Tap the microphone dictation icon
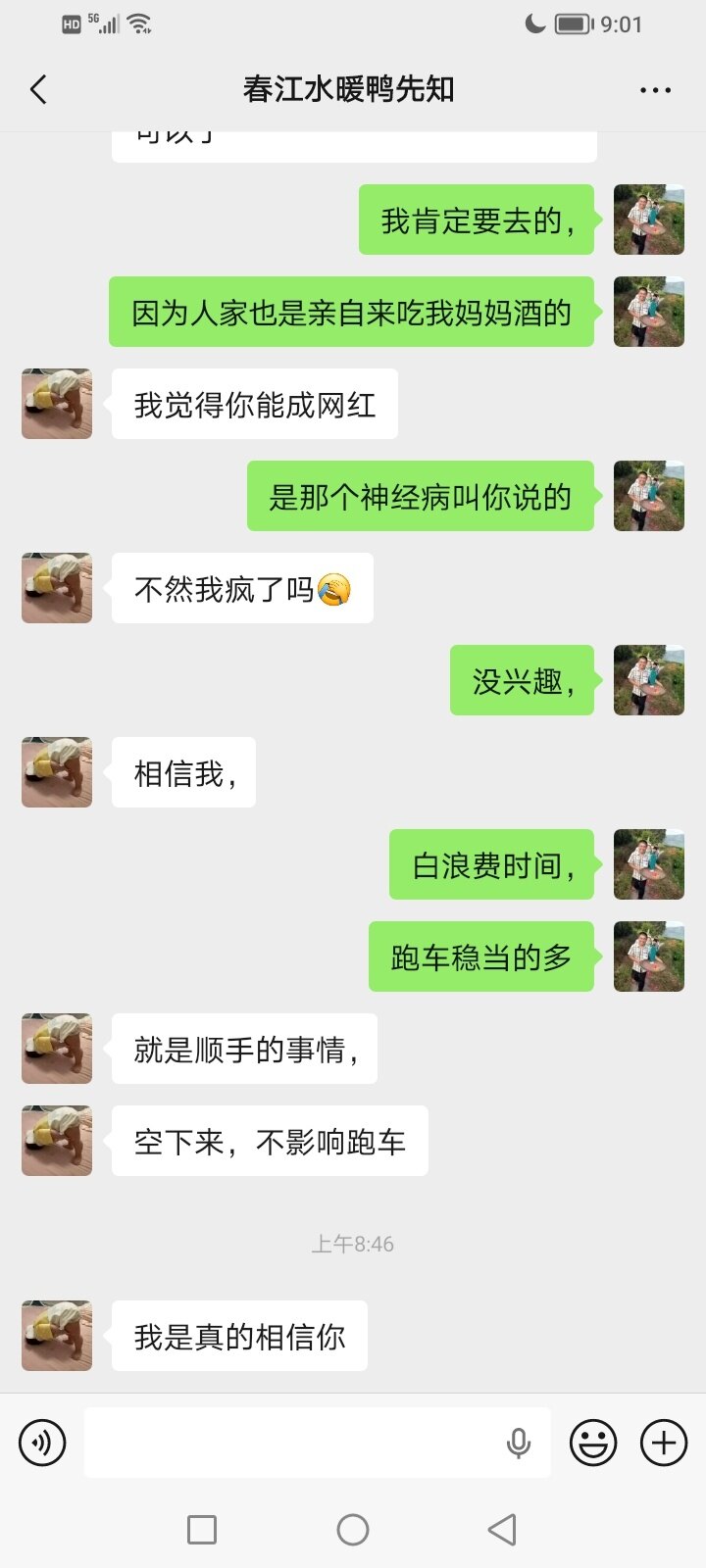Image resolution: width=706 pixels, height=1568 pixels. click(x=519, y=1443)
